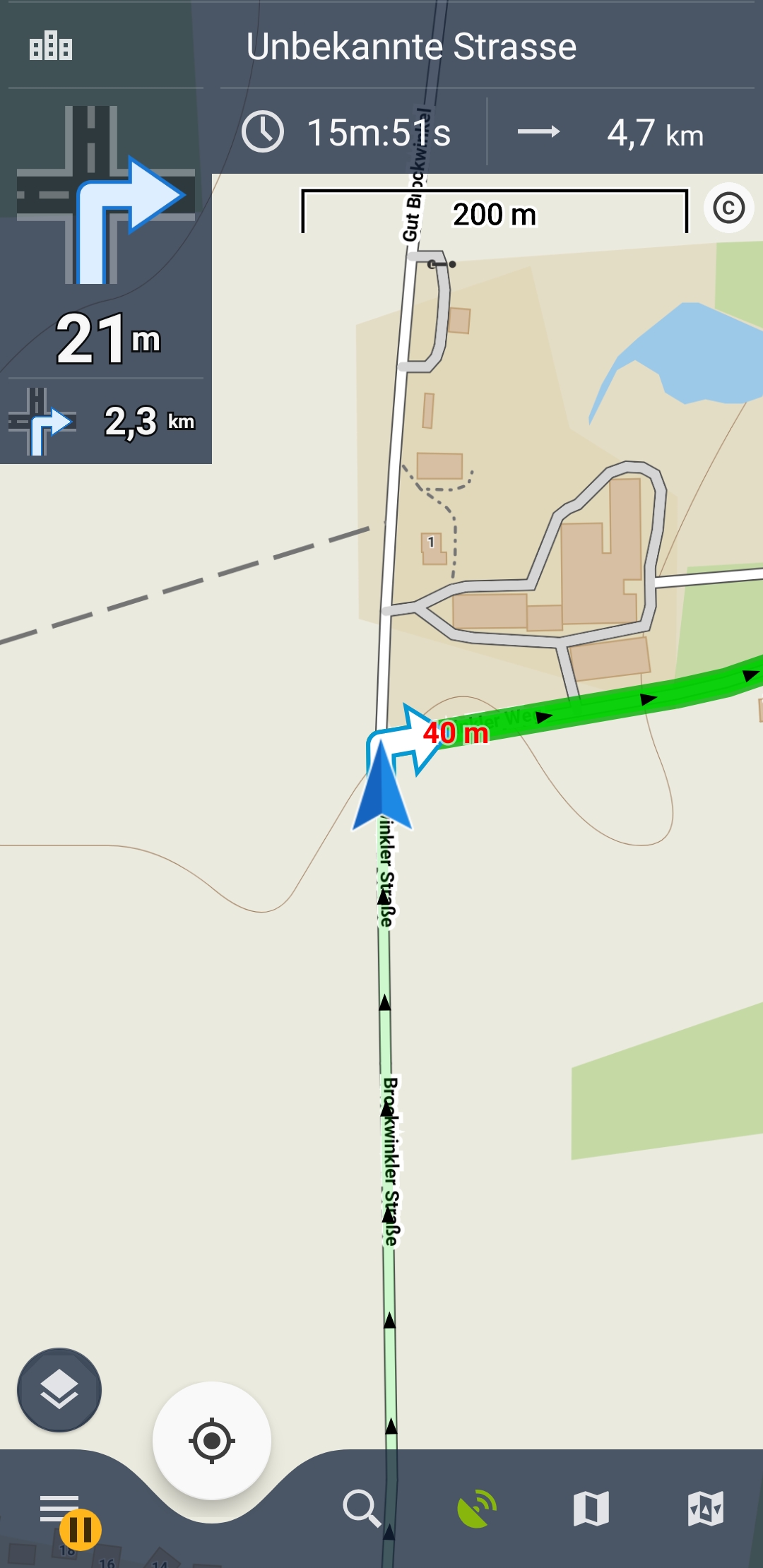Open the route map manager icon
The image size is (763, 1568).
click(706, 1509)
